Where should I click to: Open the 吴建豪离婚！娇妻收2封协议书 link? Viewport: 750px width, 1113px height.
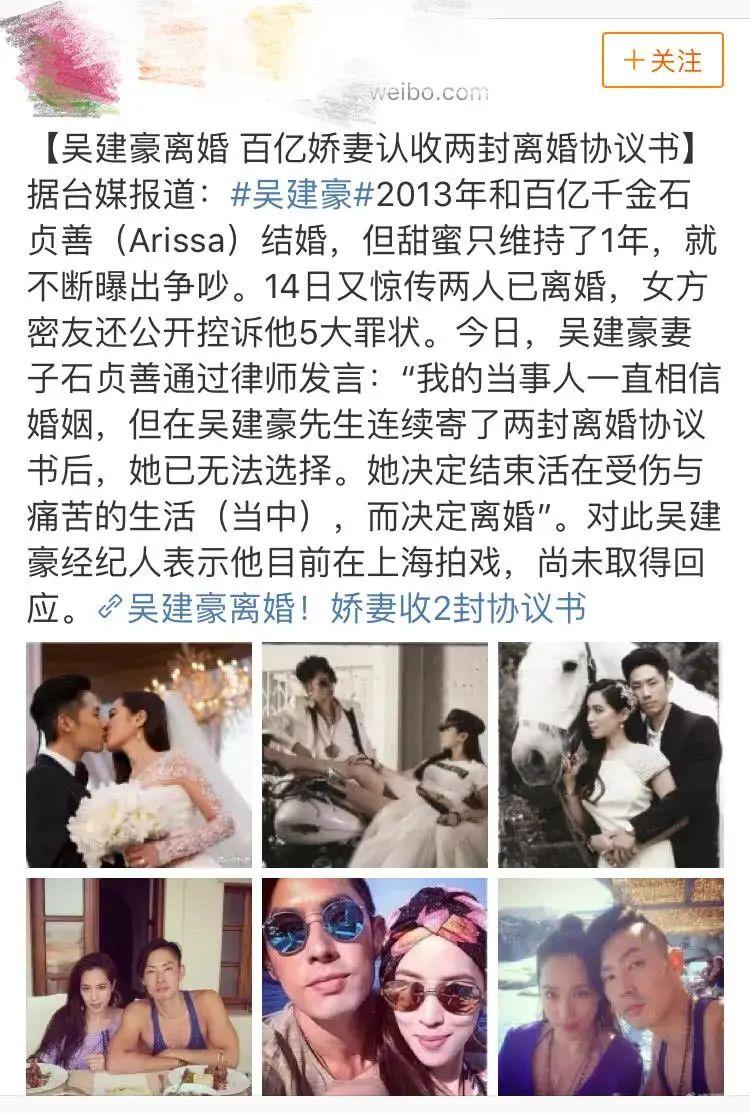[x=343, y=608]
